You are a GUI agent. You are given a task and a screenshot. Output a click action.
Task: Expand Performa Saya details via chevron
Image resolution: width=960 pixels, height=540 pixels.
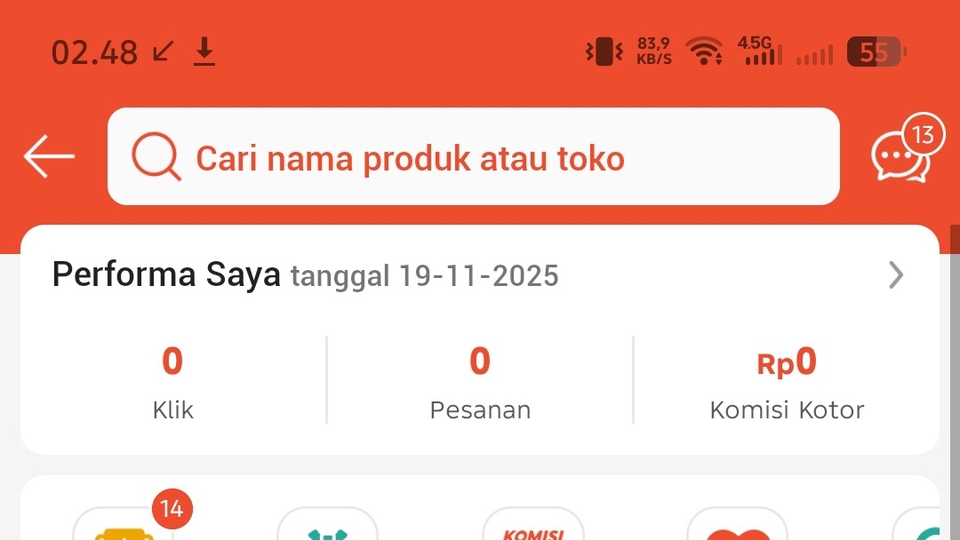[896, 276]
